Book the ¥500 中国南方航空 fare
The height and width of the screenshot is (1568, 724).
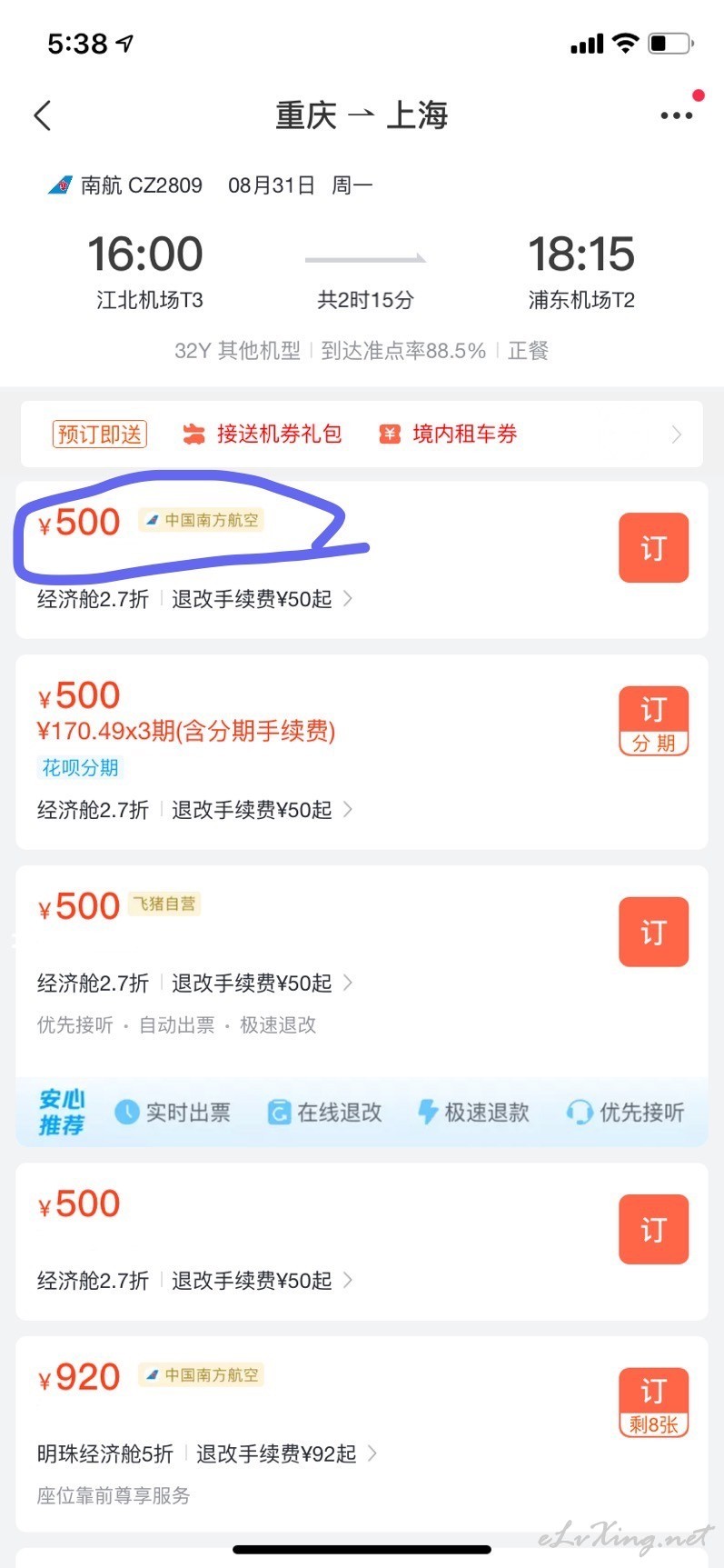coord(653,548)
